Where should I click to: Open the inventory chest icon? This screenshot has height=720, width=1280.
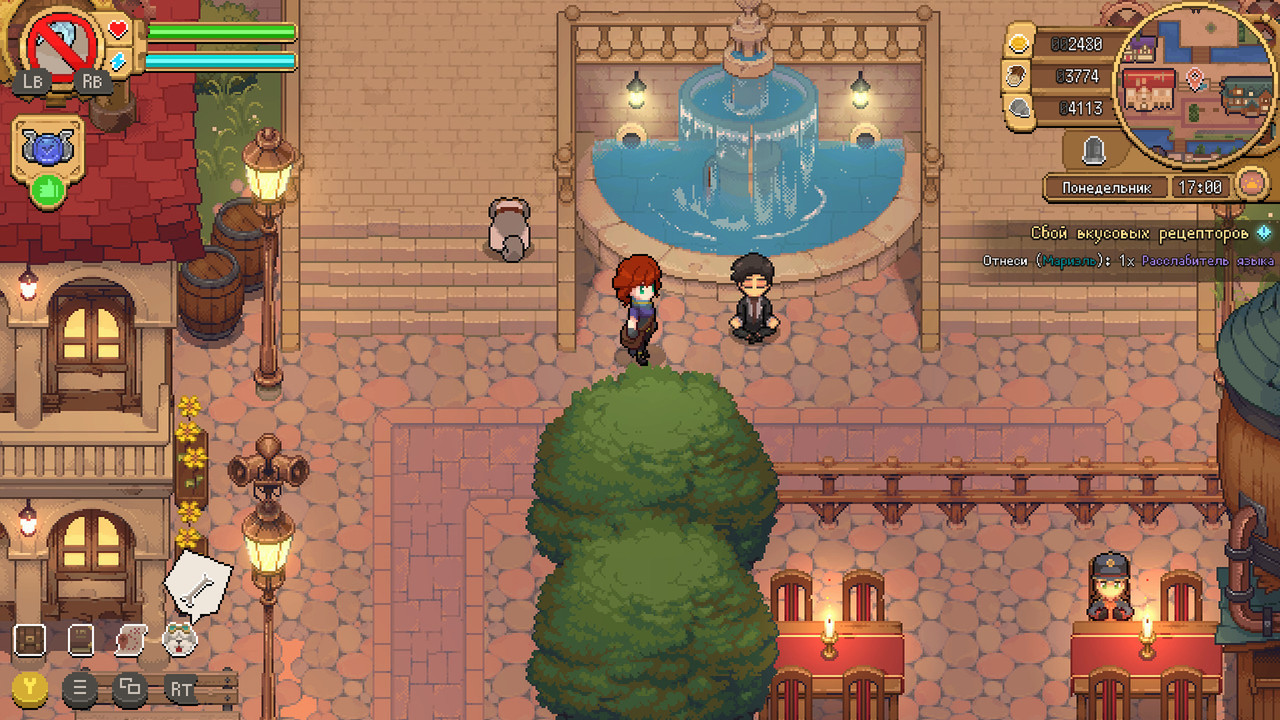click(30, 639)
